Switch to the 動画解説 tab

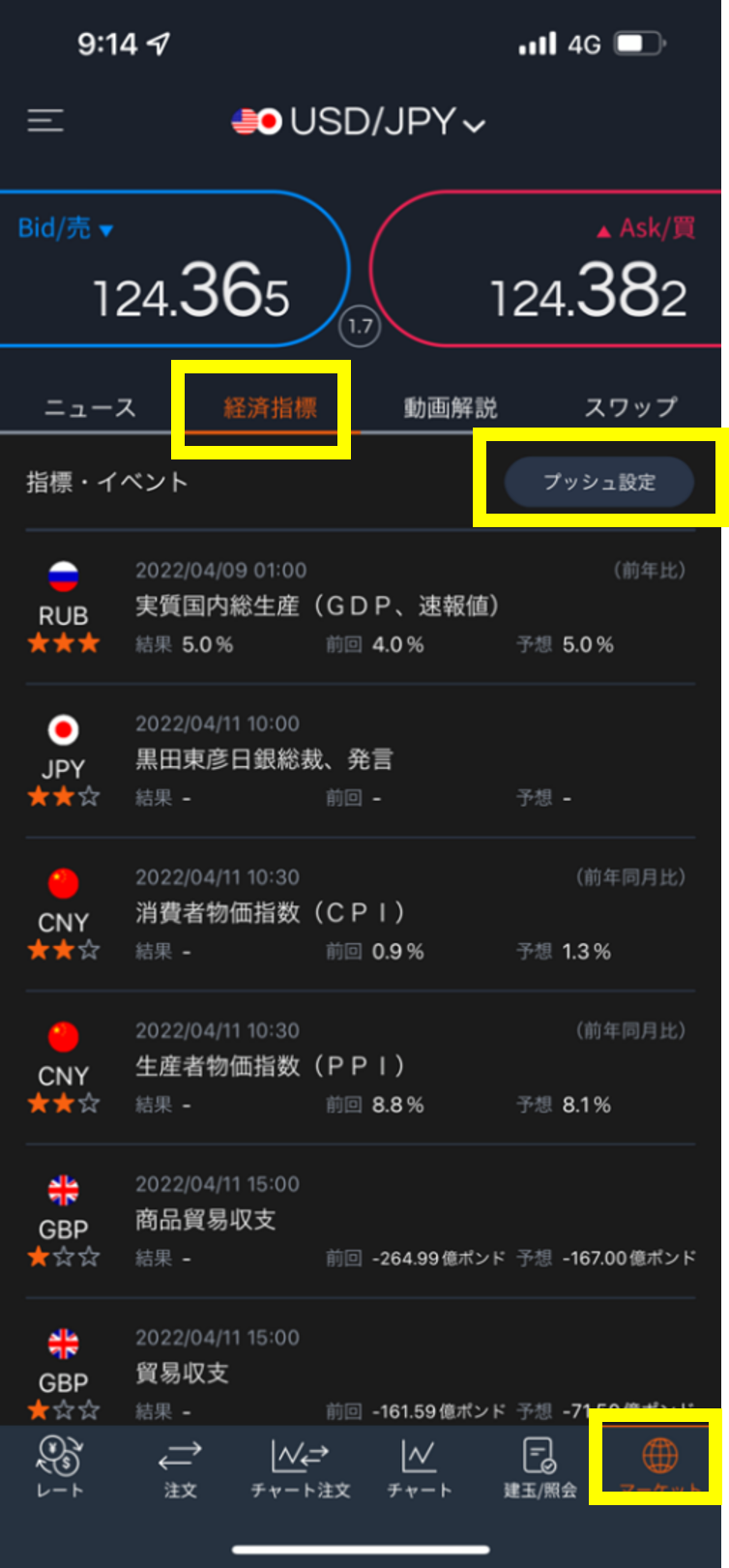tap(451, 407)
